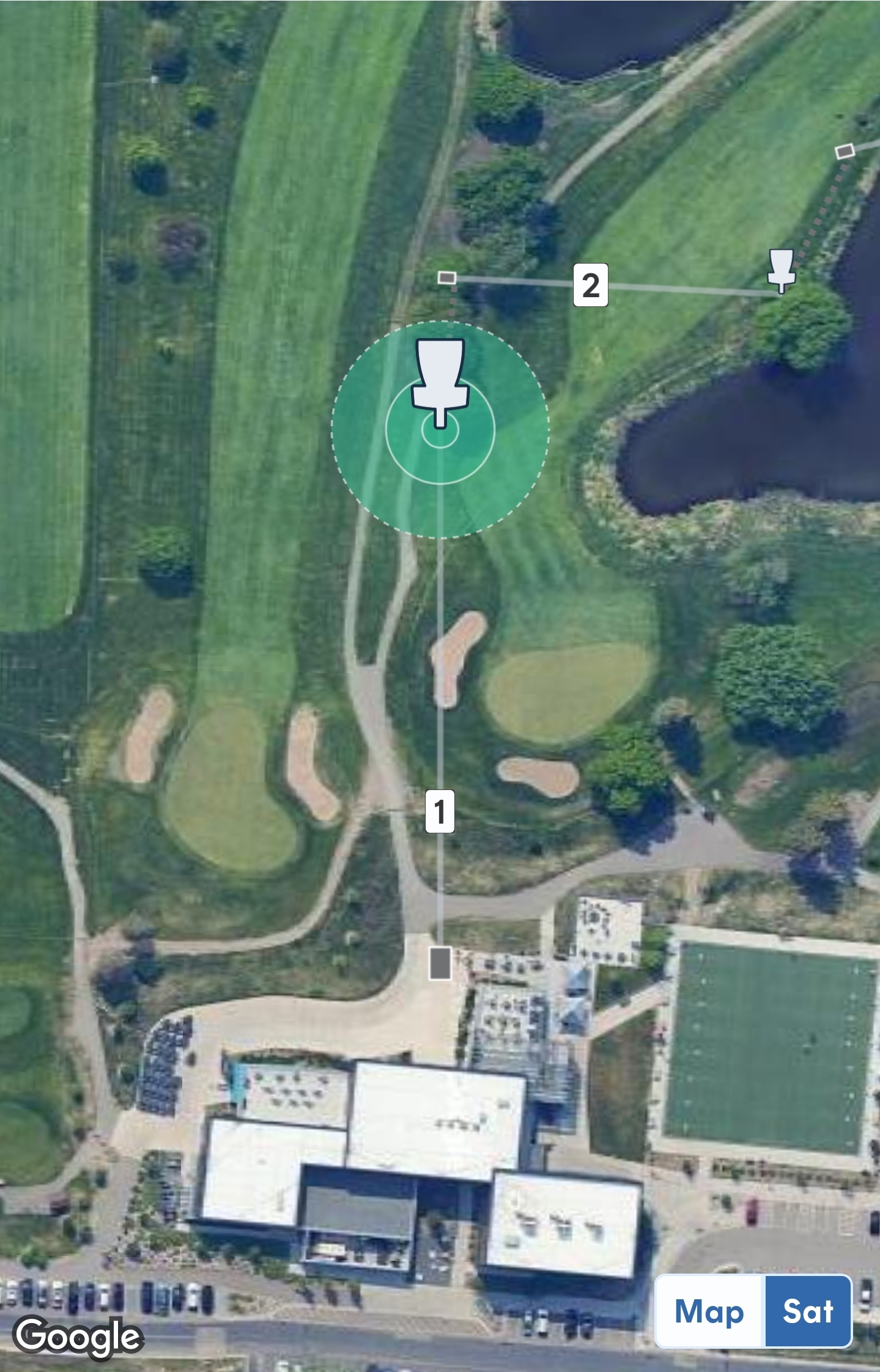Tap the hole 2 marker label
This screenshot has width=880, height=1372.
click(590, 285)
